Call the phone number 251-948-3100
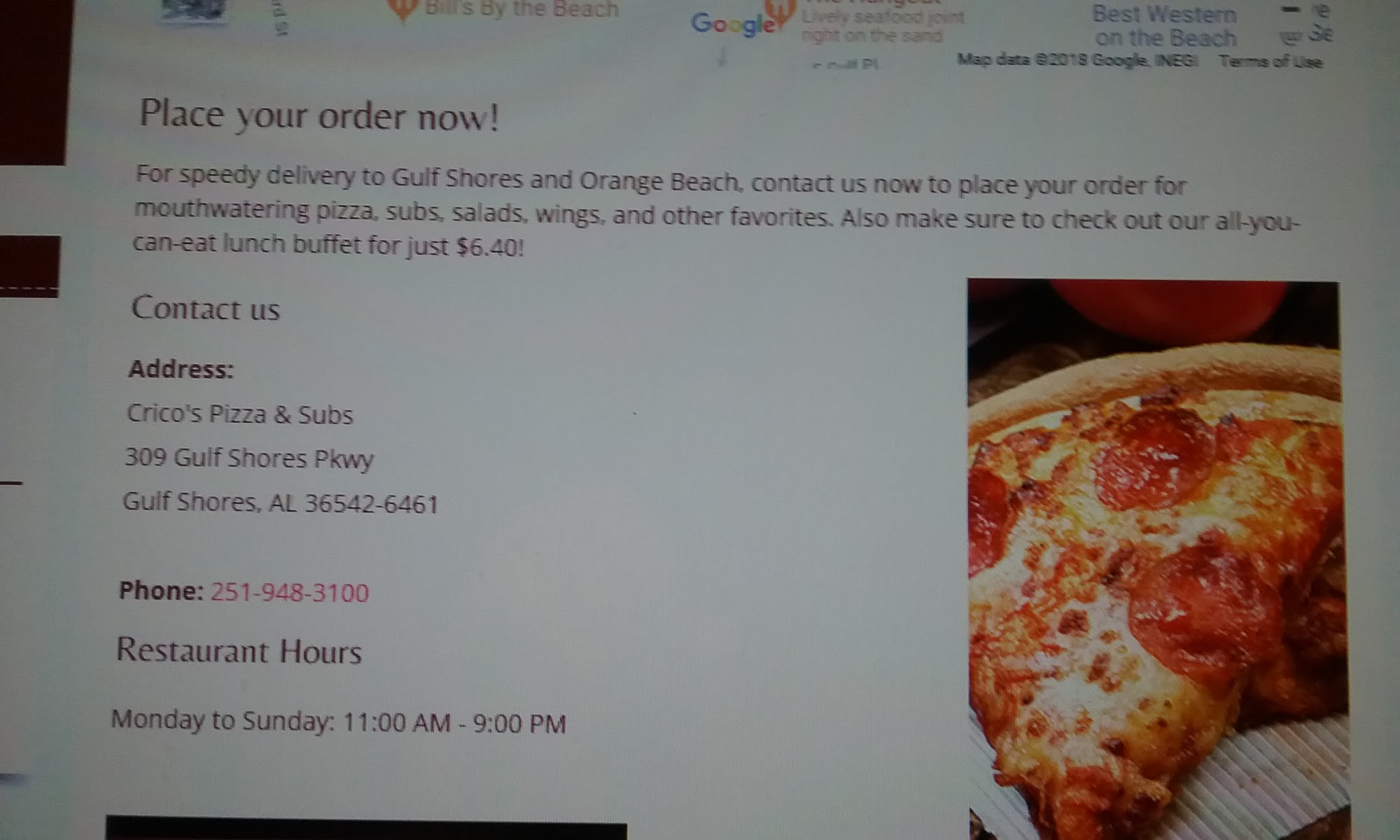Image resolution: width=1400 pixels, height=840 pixels. tap(289, 593)
